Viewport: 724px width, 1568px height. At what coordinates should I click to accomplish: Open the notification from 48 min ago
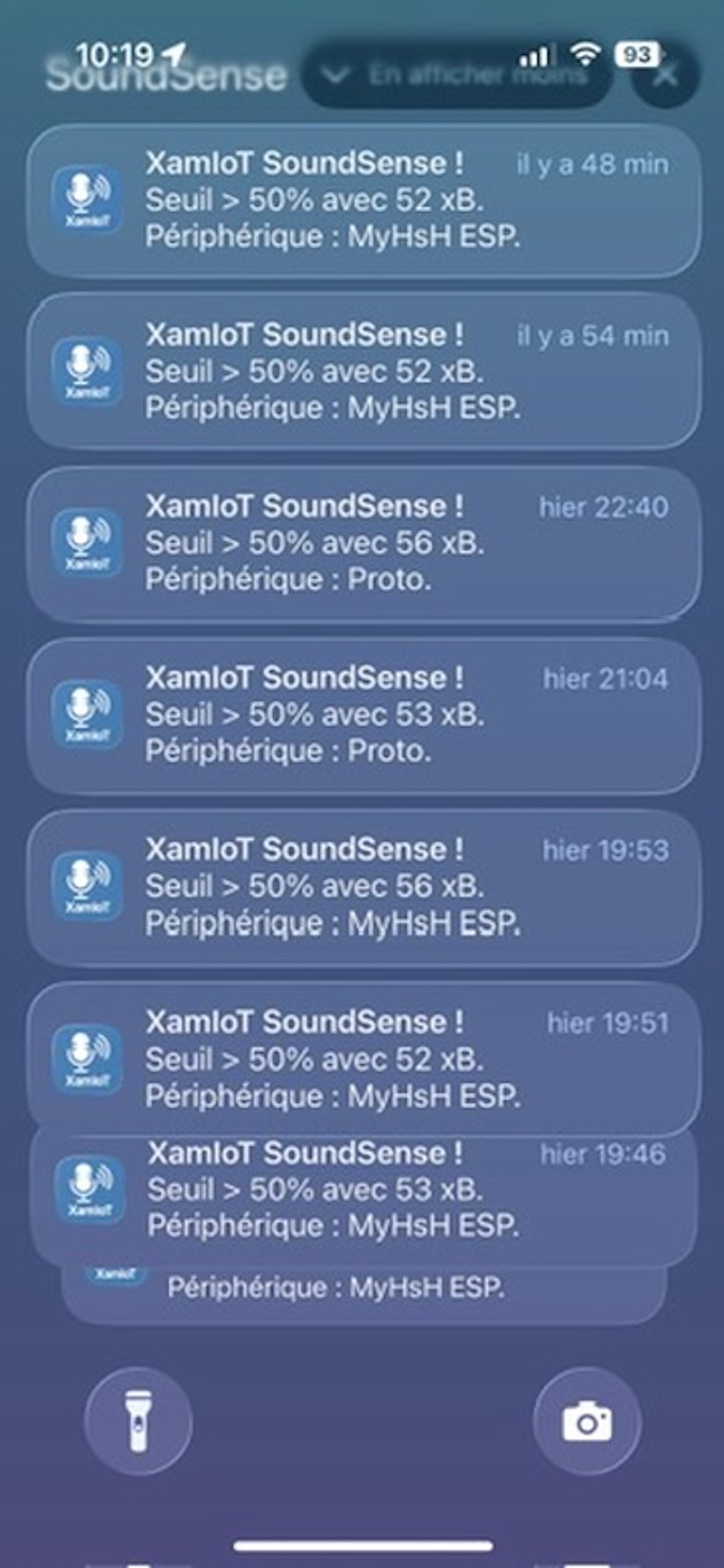363,201
